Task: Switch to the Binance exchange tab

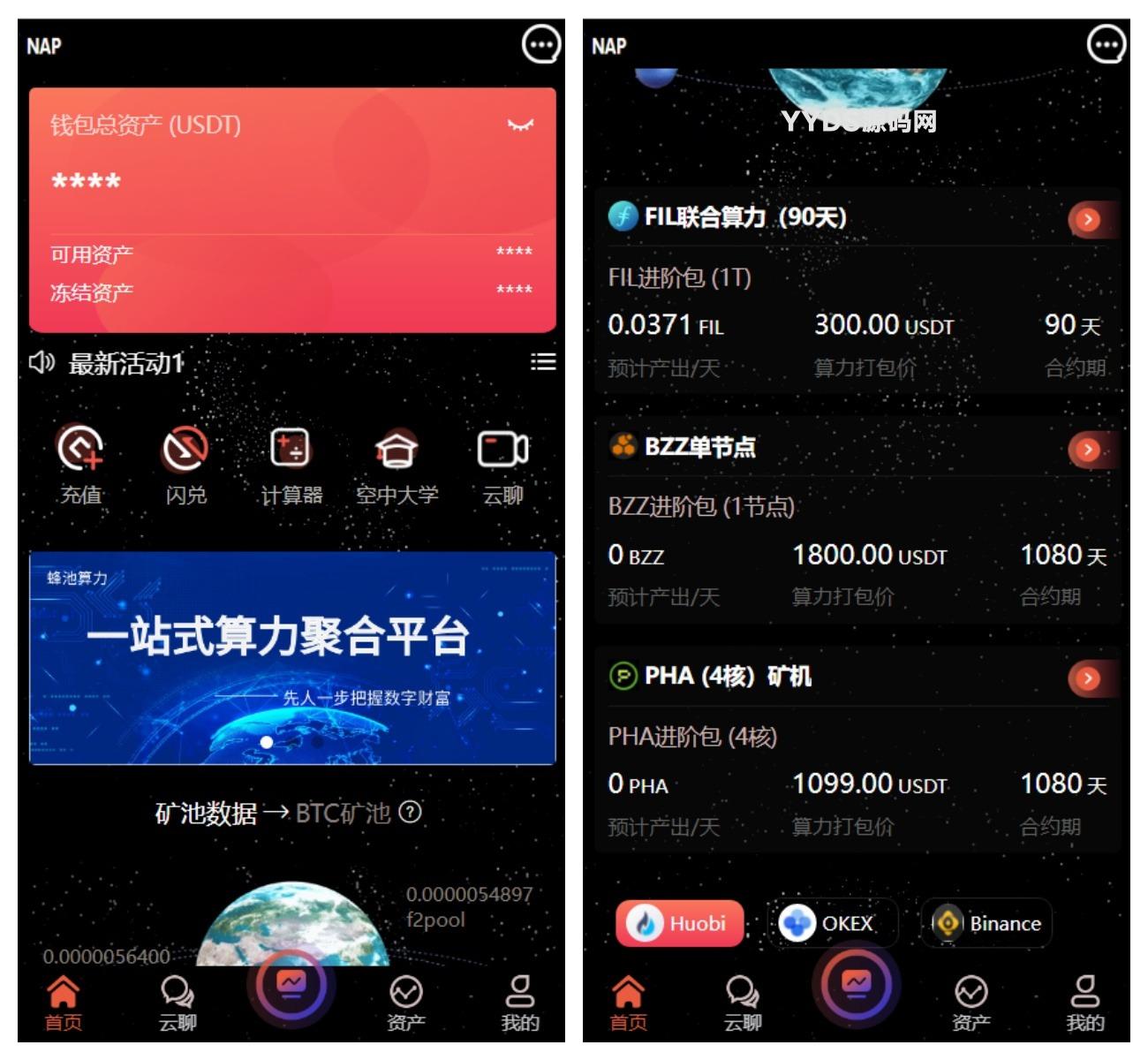Action: tap(987, 923)
